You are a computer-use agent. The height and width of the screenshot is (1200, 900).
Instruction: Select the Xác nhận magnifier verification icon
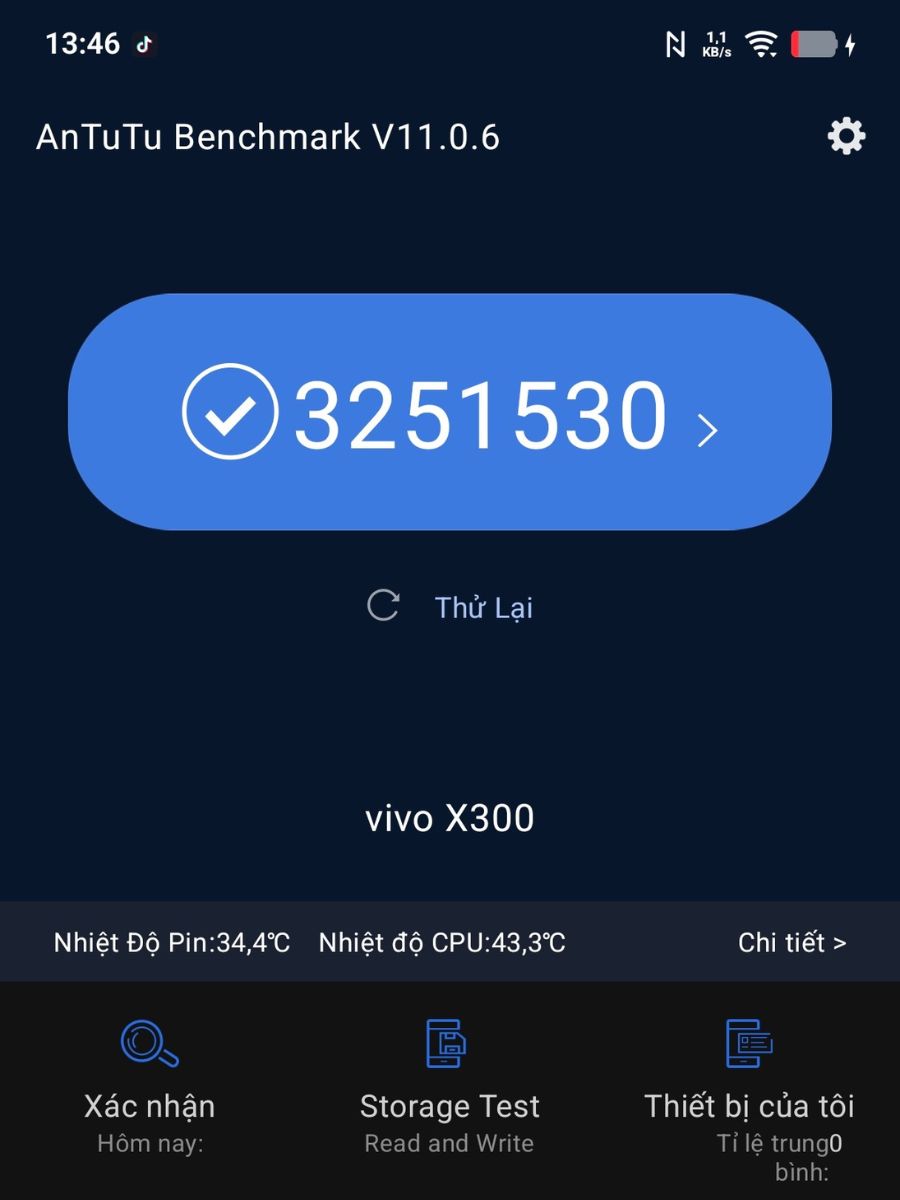[146, 1042]
